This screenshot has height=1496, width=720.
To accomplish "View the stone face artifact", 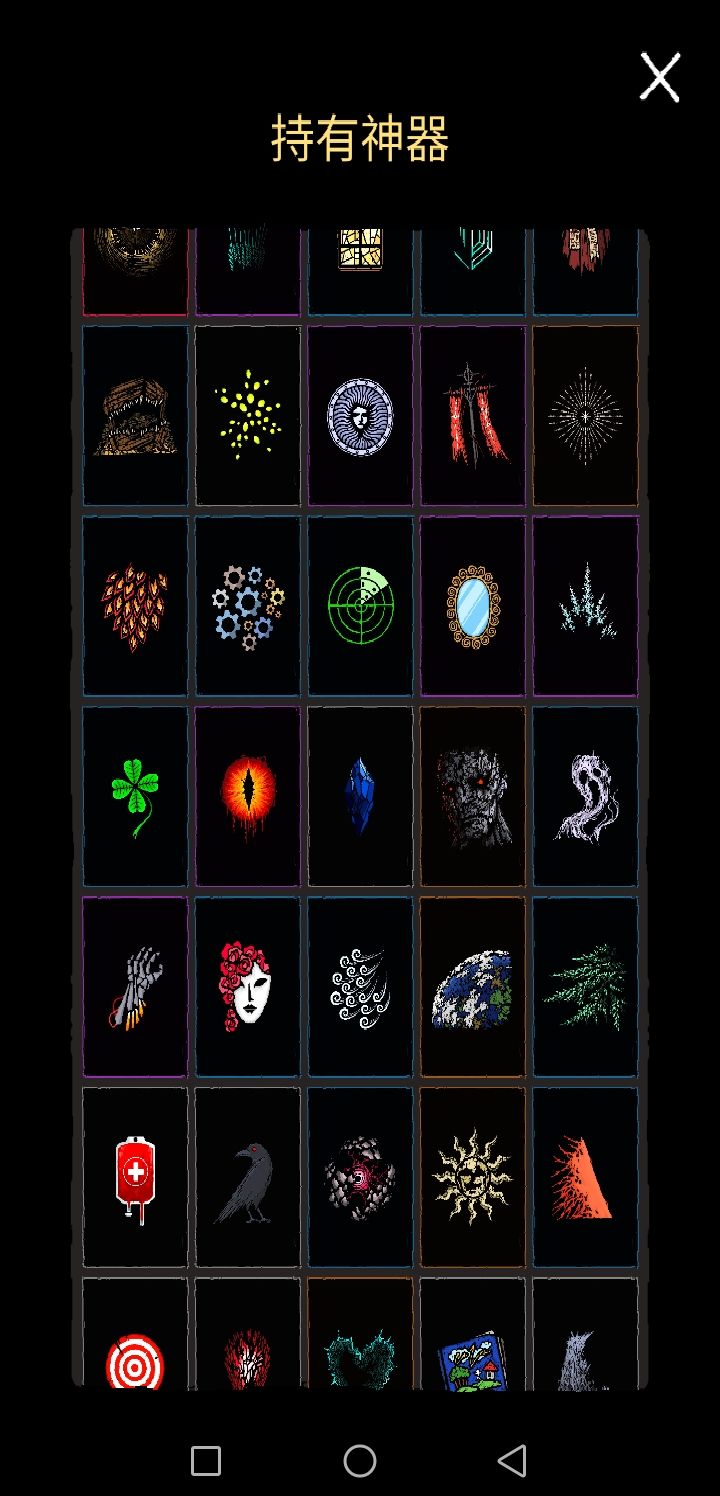I will point(473,796).
